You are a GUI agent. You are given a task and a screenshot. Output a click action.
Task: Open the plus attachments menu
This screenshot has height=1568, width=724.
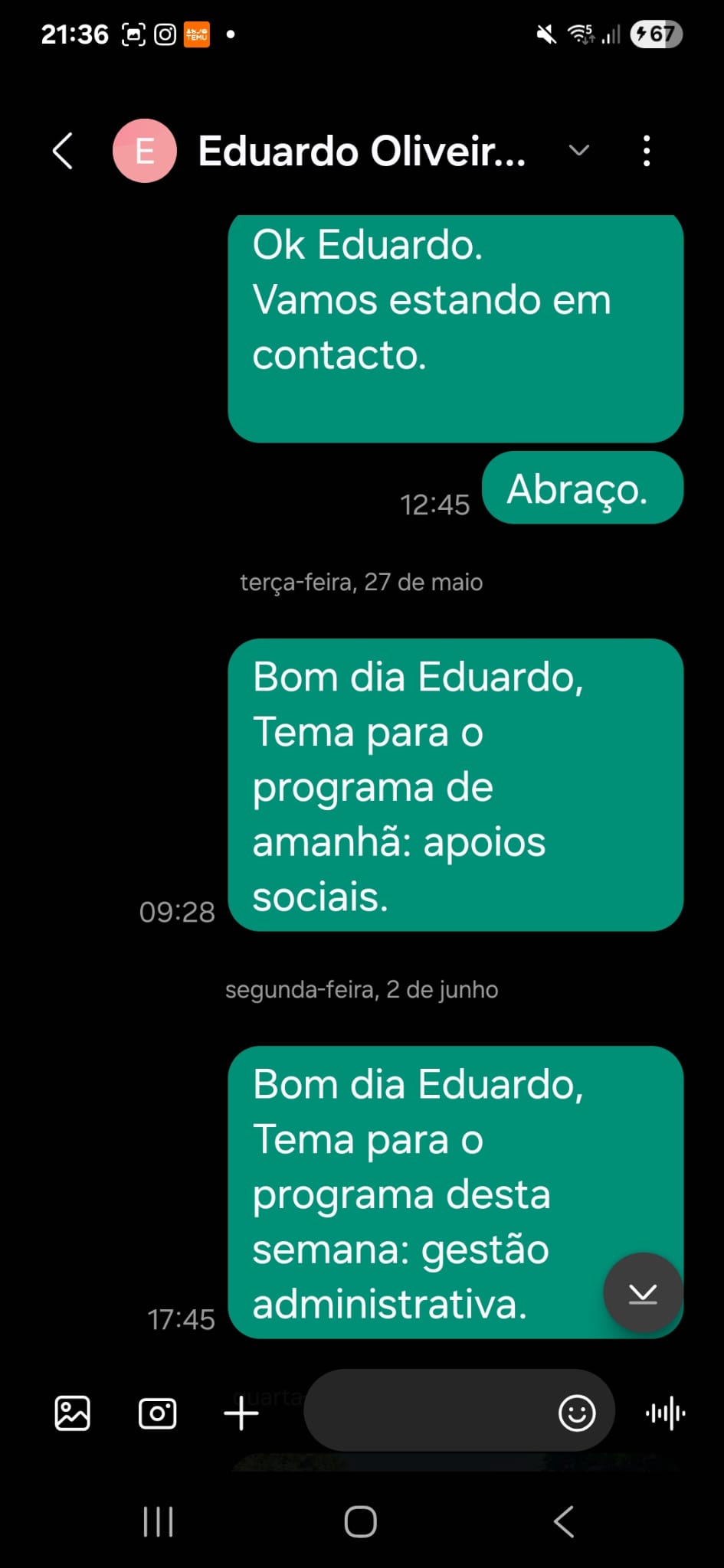click(x=241, y=1413)
